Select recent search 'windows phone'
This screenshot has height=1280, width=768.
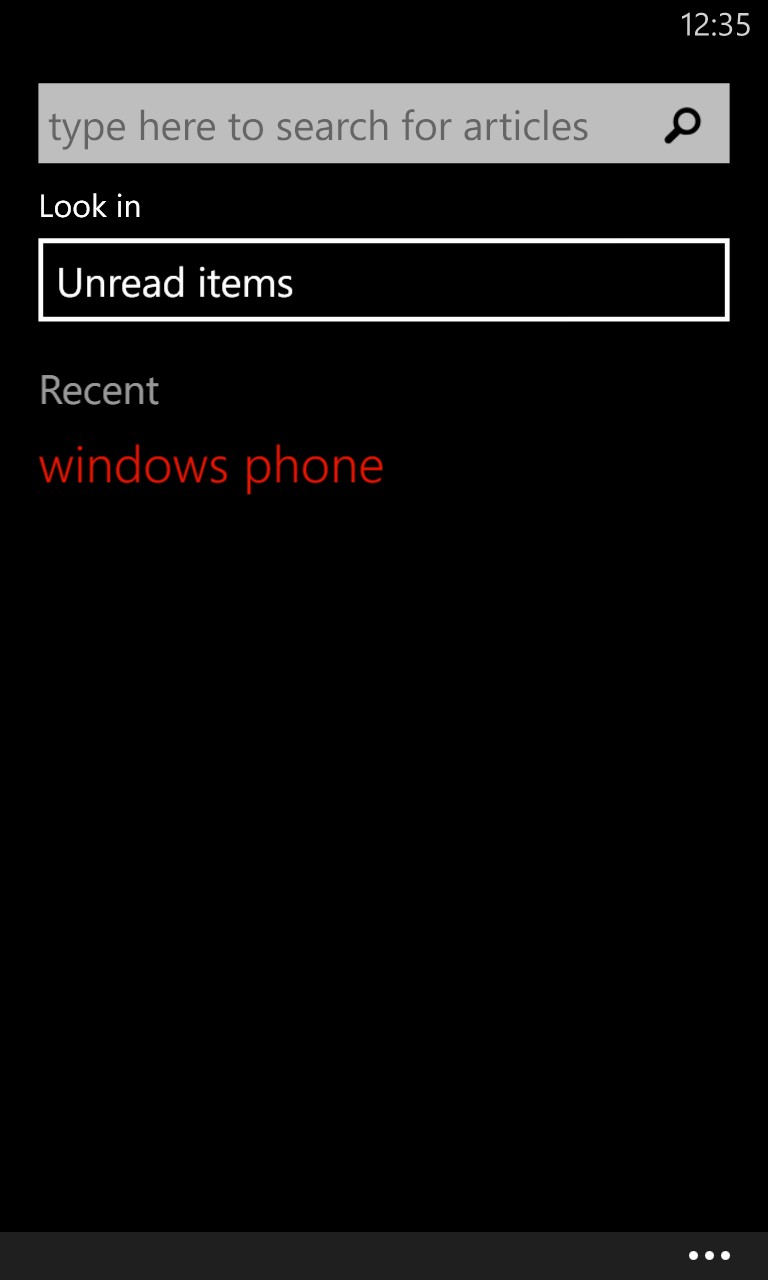click(x=212, y=465)
